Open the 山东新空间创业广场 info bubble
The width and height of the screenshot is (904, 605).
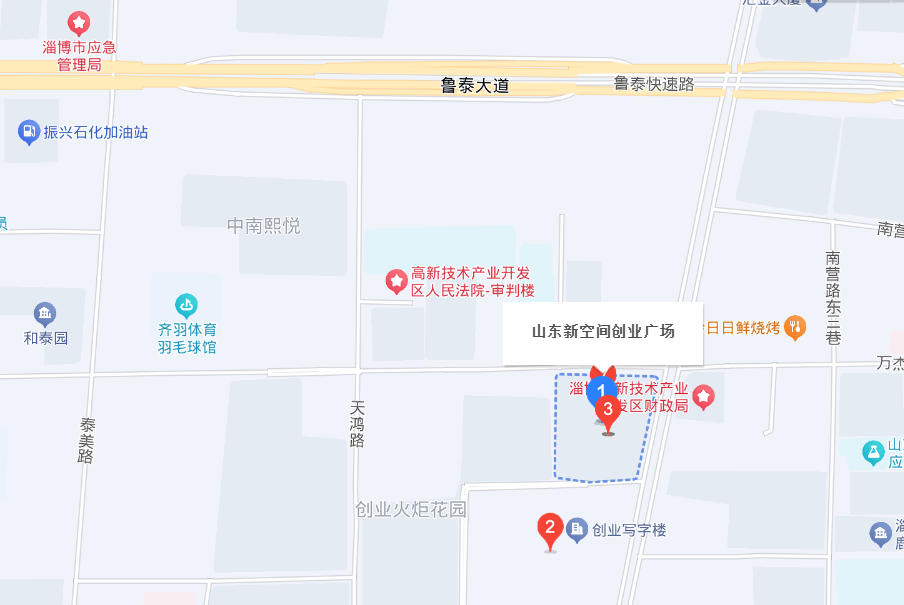(603, 332)
